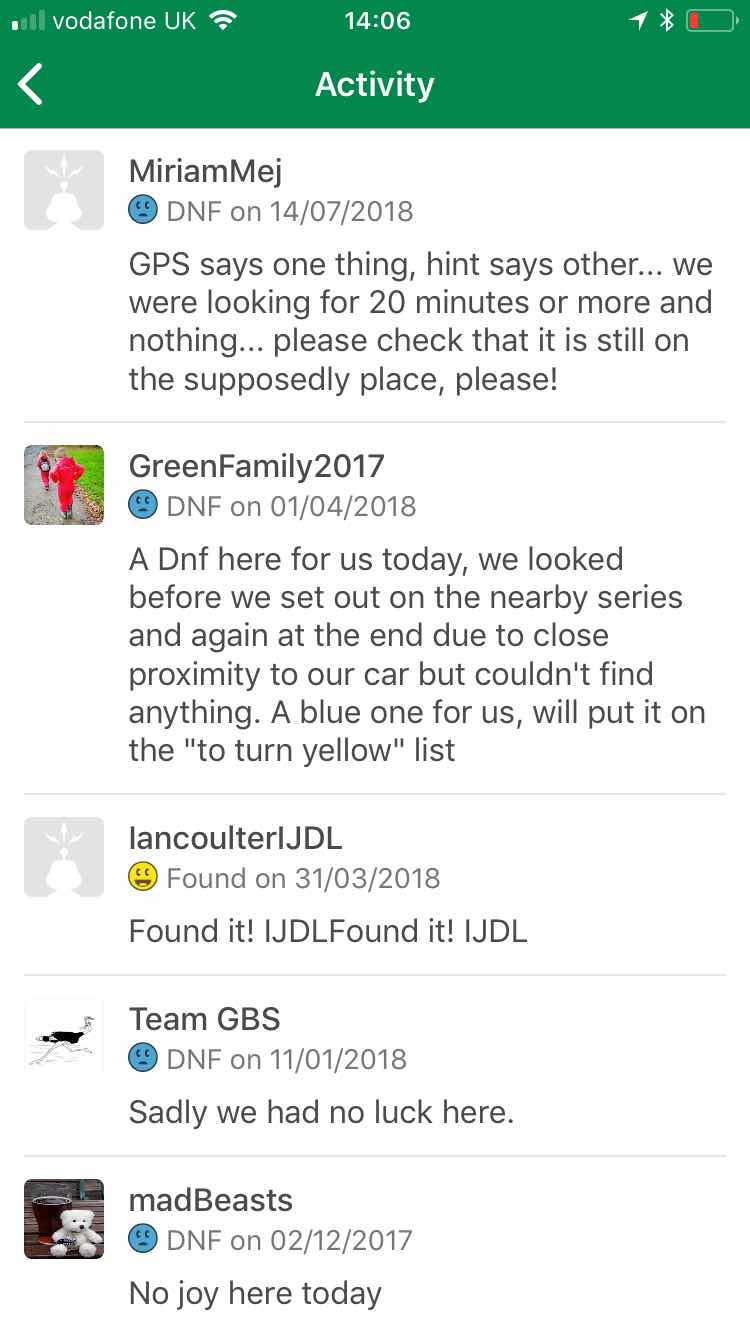The width and height of the screenshot is (750, 1334).
Task: Go back from the Activity screen
Action: tap(32, 84)
